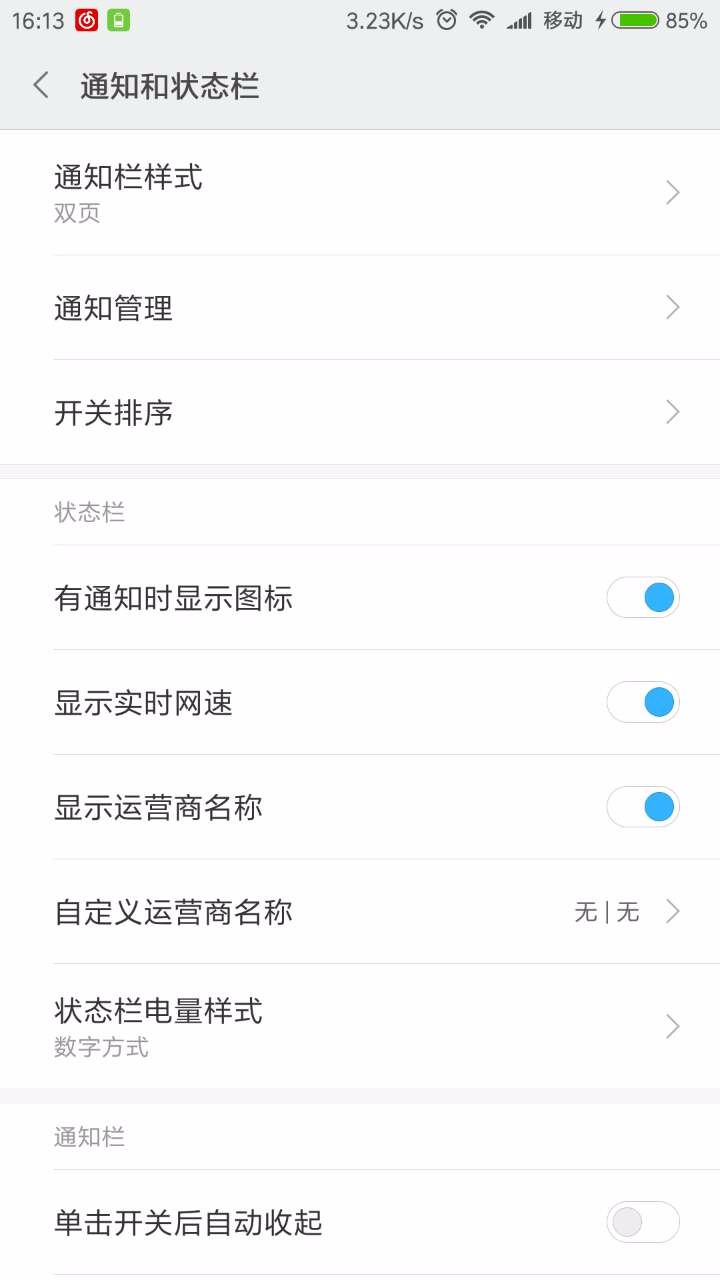Tap 显示运营商名称 label text

point(157,807)
